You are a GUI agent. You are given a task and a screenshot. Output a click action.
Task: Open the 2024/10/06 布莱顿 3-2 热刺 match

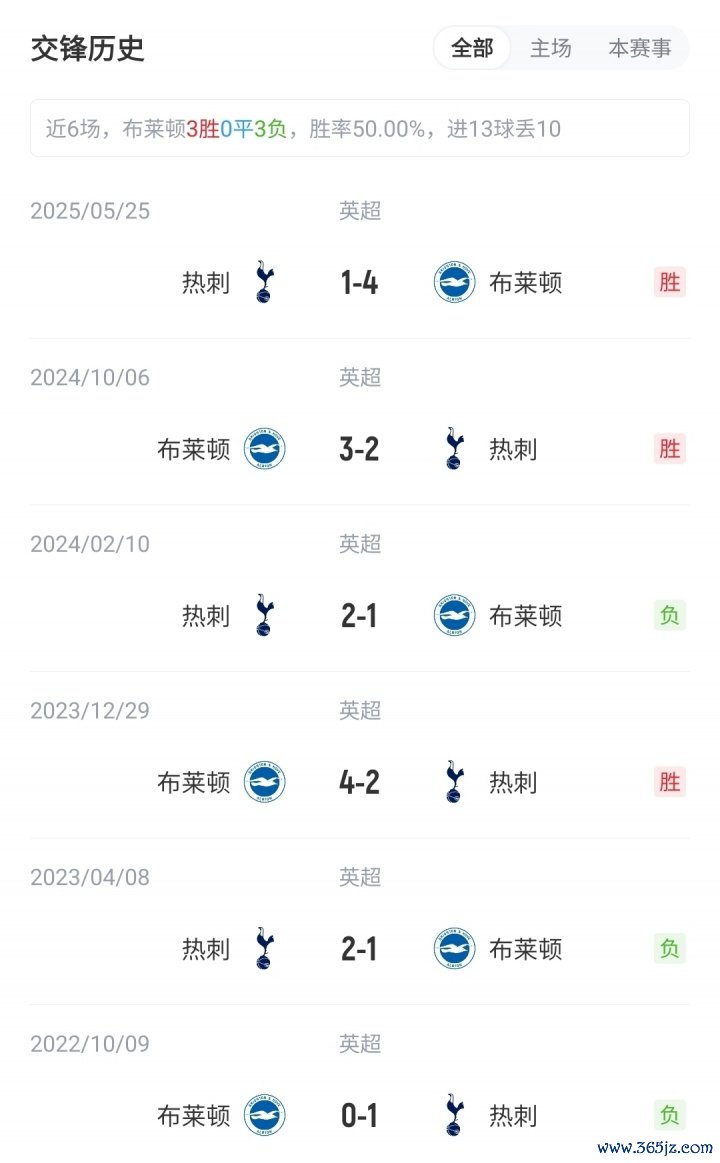click(x=360, y=422)
